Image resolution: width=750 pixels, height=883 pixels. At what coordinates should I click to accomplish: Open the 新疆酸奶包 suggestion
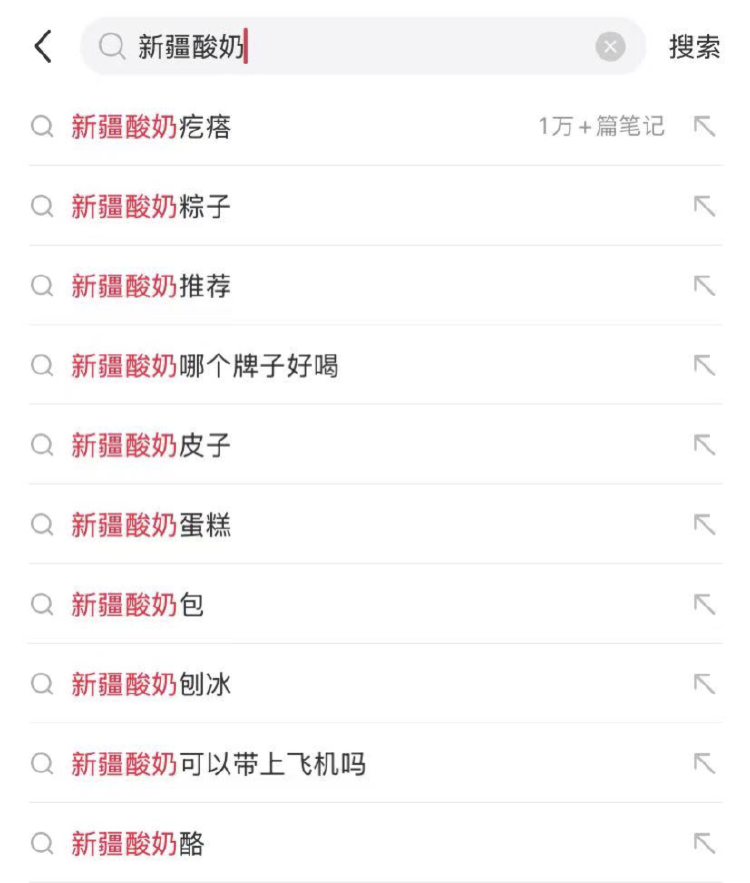click(138, 605)
